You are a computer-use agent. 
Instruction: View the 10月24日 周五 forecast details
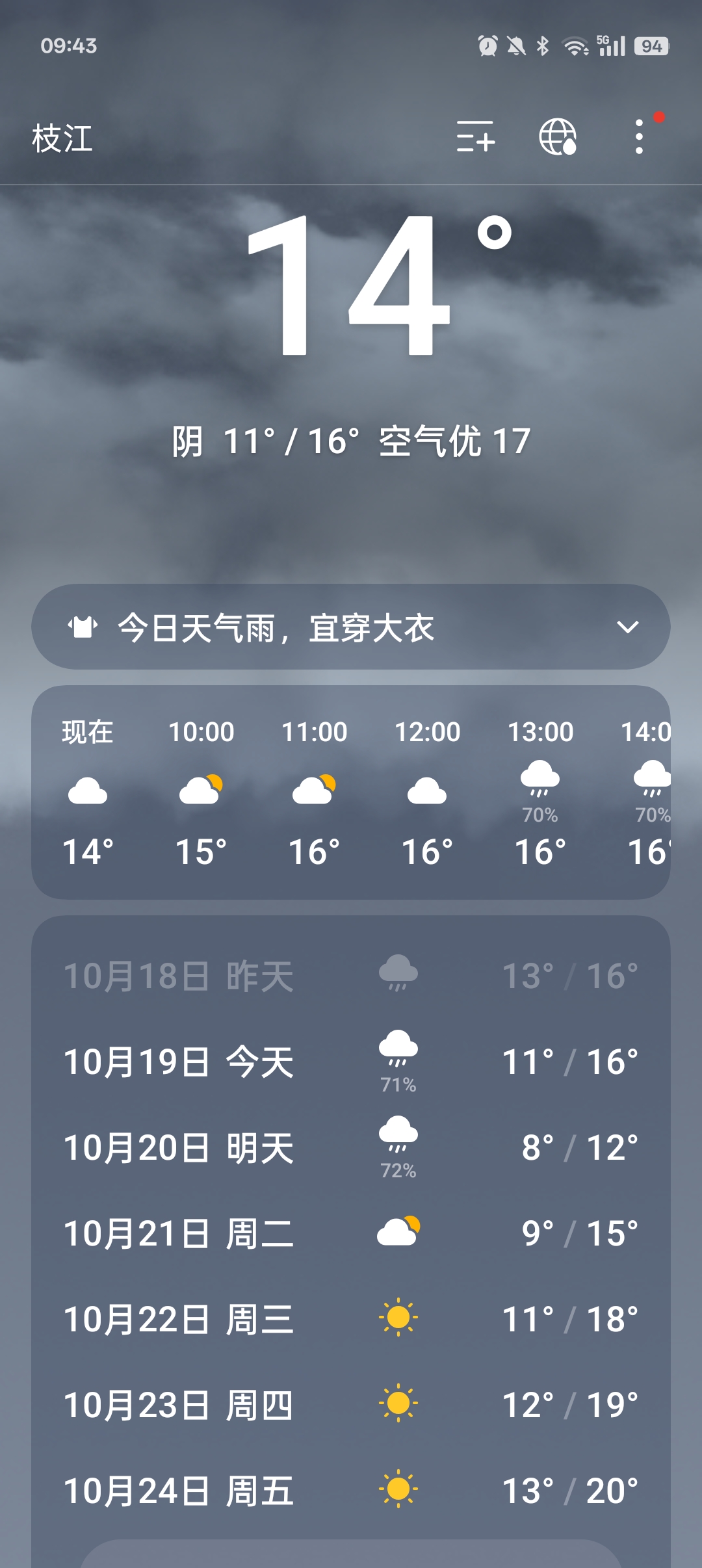351,1491
